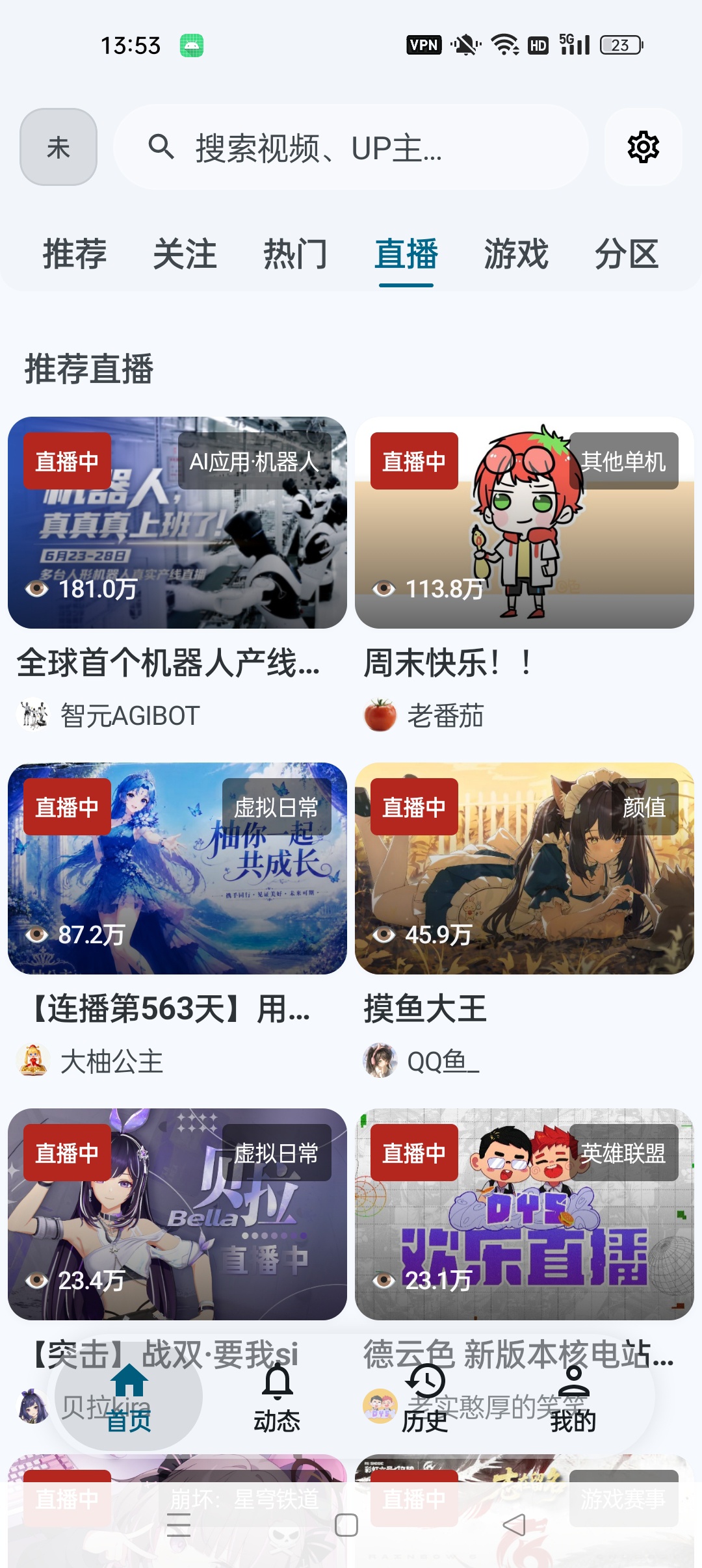Open the 英雄联盟 欢乐直播 livestream card

525,1214
